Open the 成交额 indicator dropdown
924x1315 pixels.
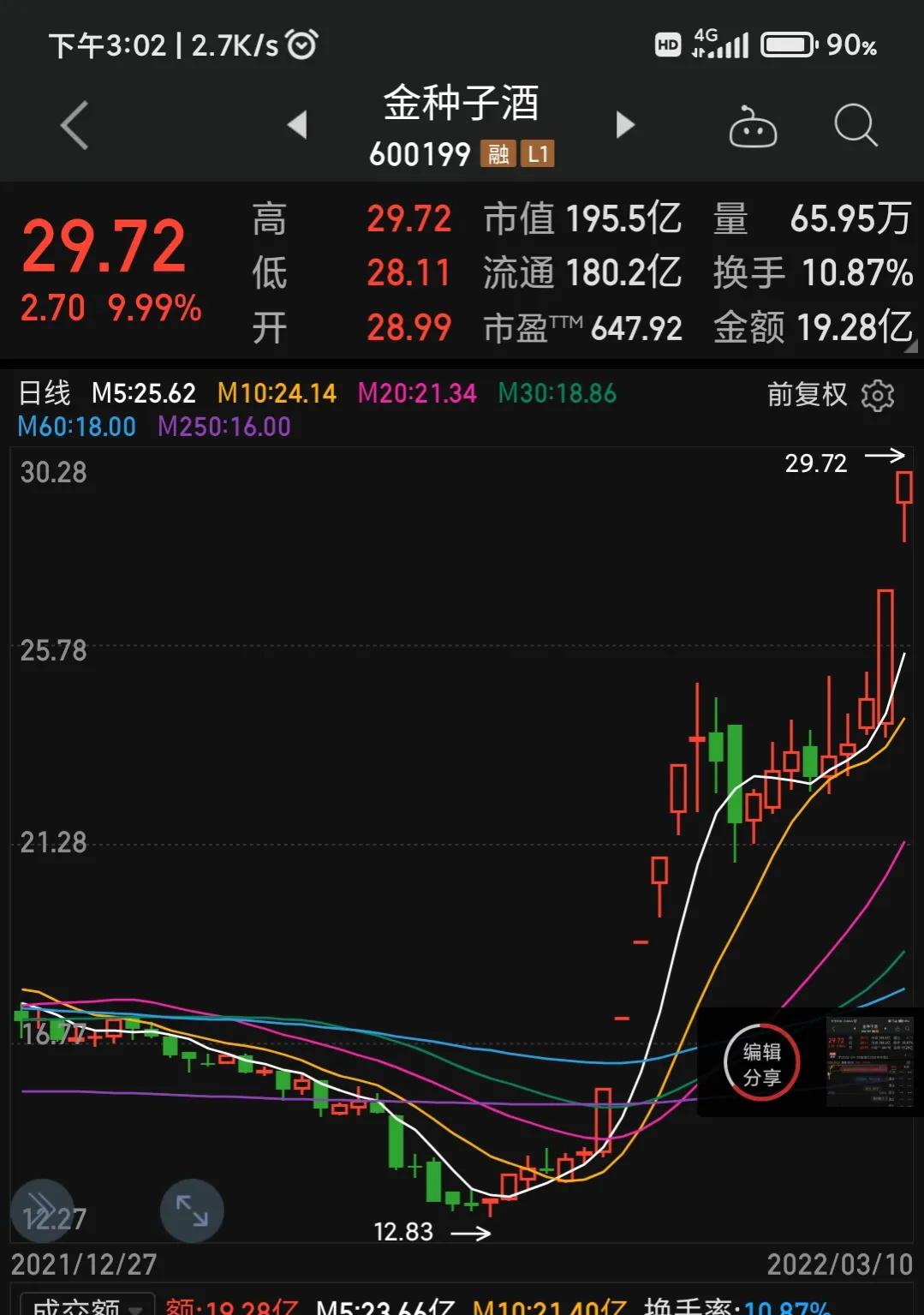[87, 1306]
